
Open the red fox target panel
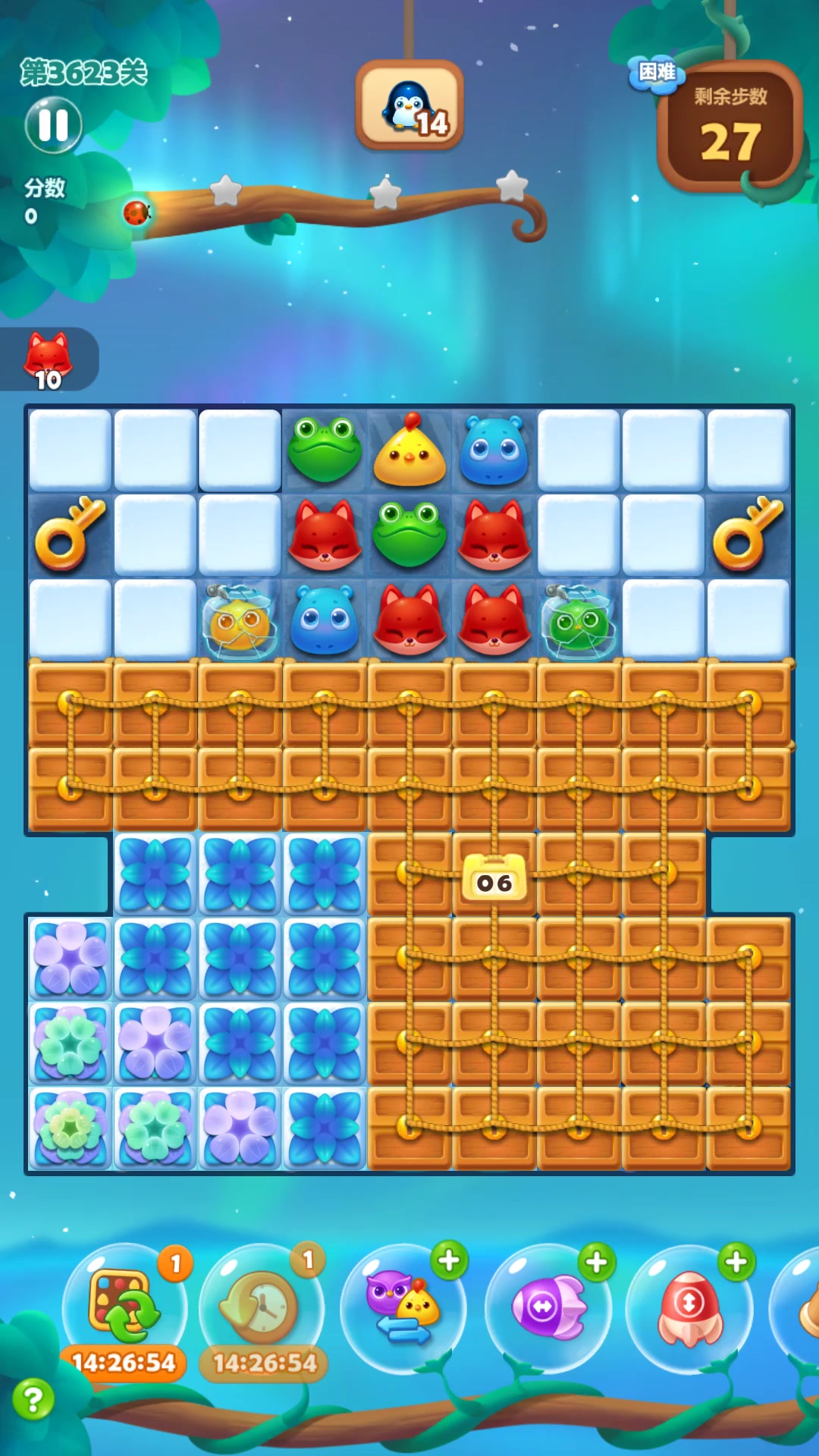[x=48, y=359]
